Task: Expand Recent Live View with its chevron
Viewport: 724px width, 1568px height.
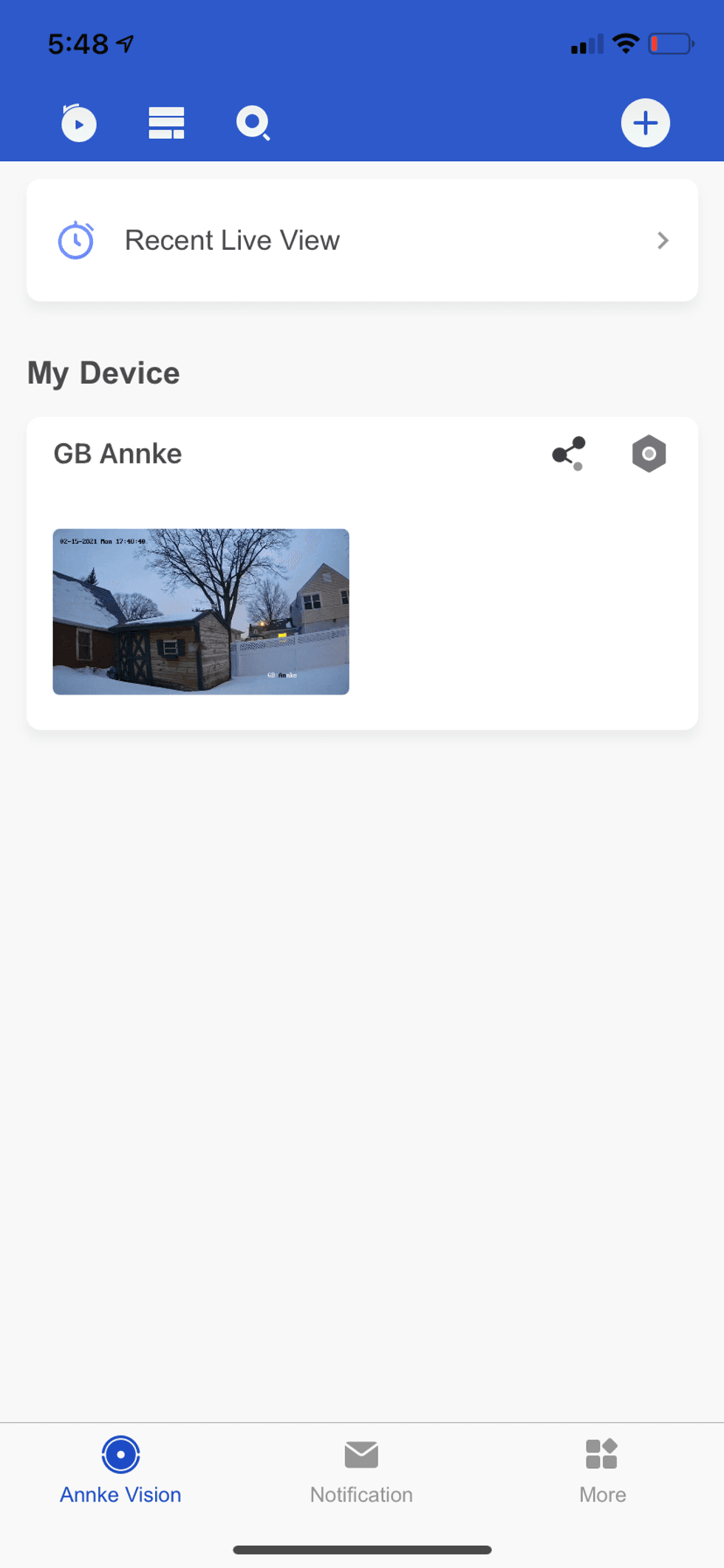Action: [663, 240]
